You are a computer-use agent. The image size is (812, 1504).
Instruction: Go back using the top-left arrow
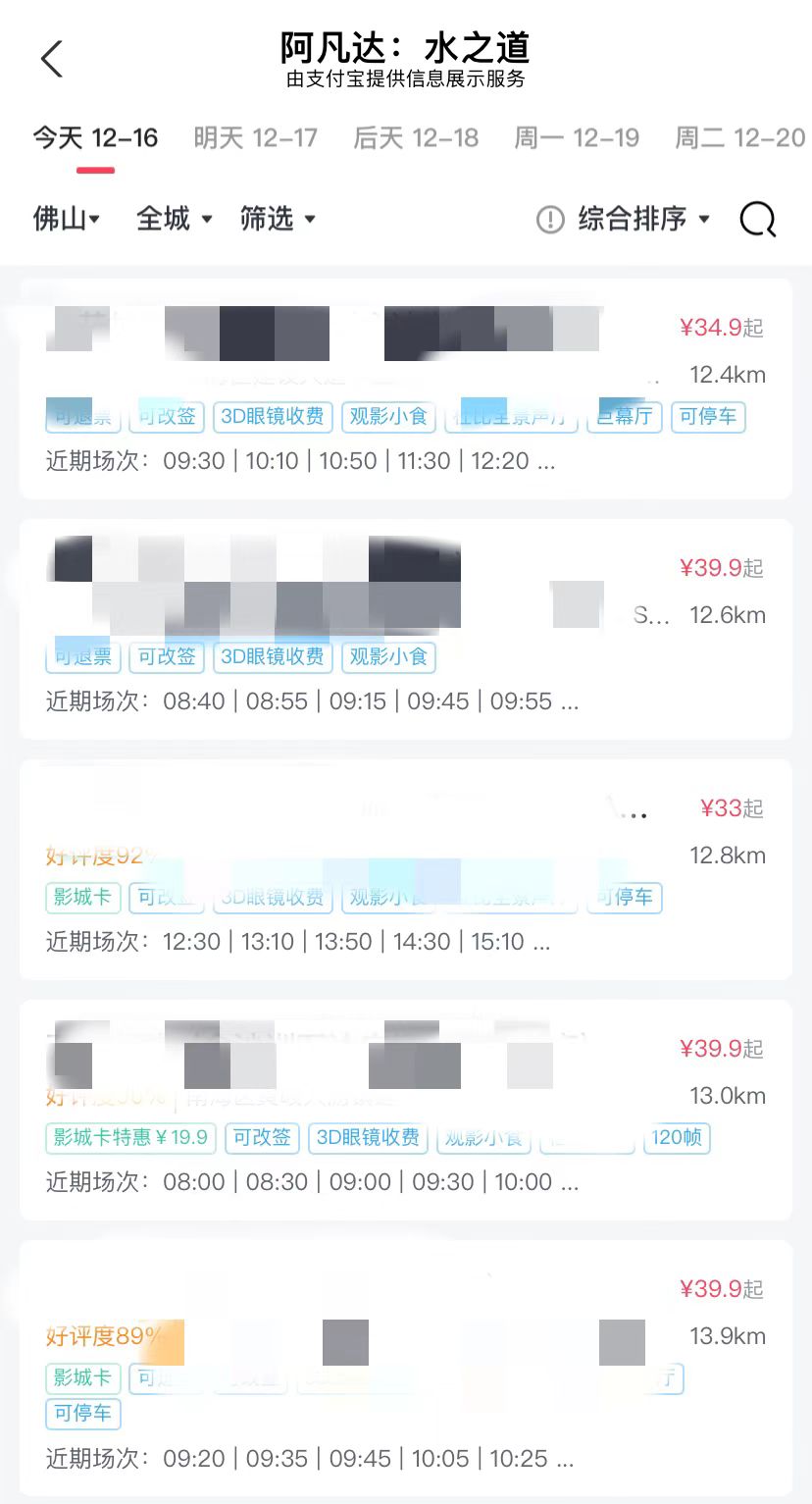click(x=52, y=59)
